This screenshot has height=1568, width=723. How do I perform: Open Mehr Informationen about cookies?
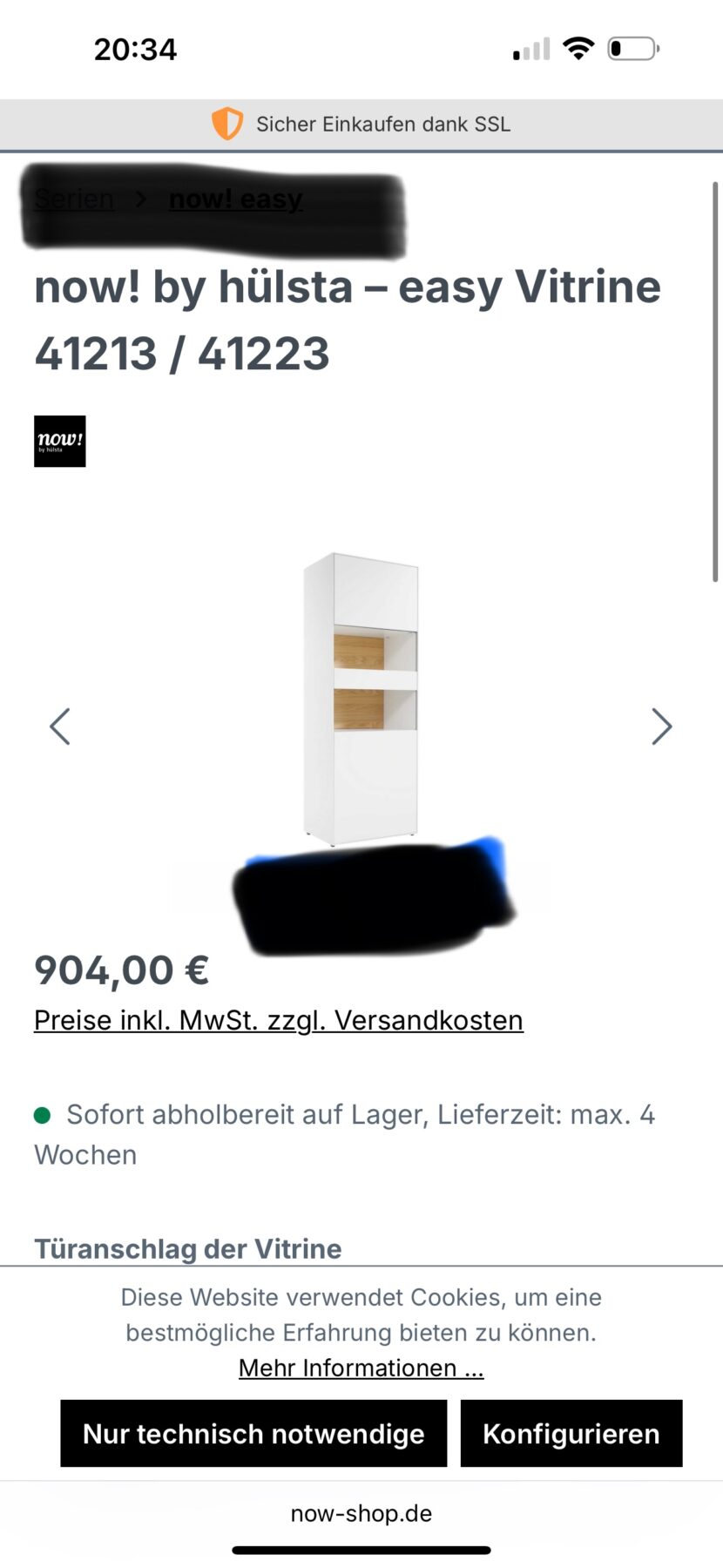361,1368
